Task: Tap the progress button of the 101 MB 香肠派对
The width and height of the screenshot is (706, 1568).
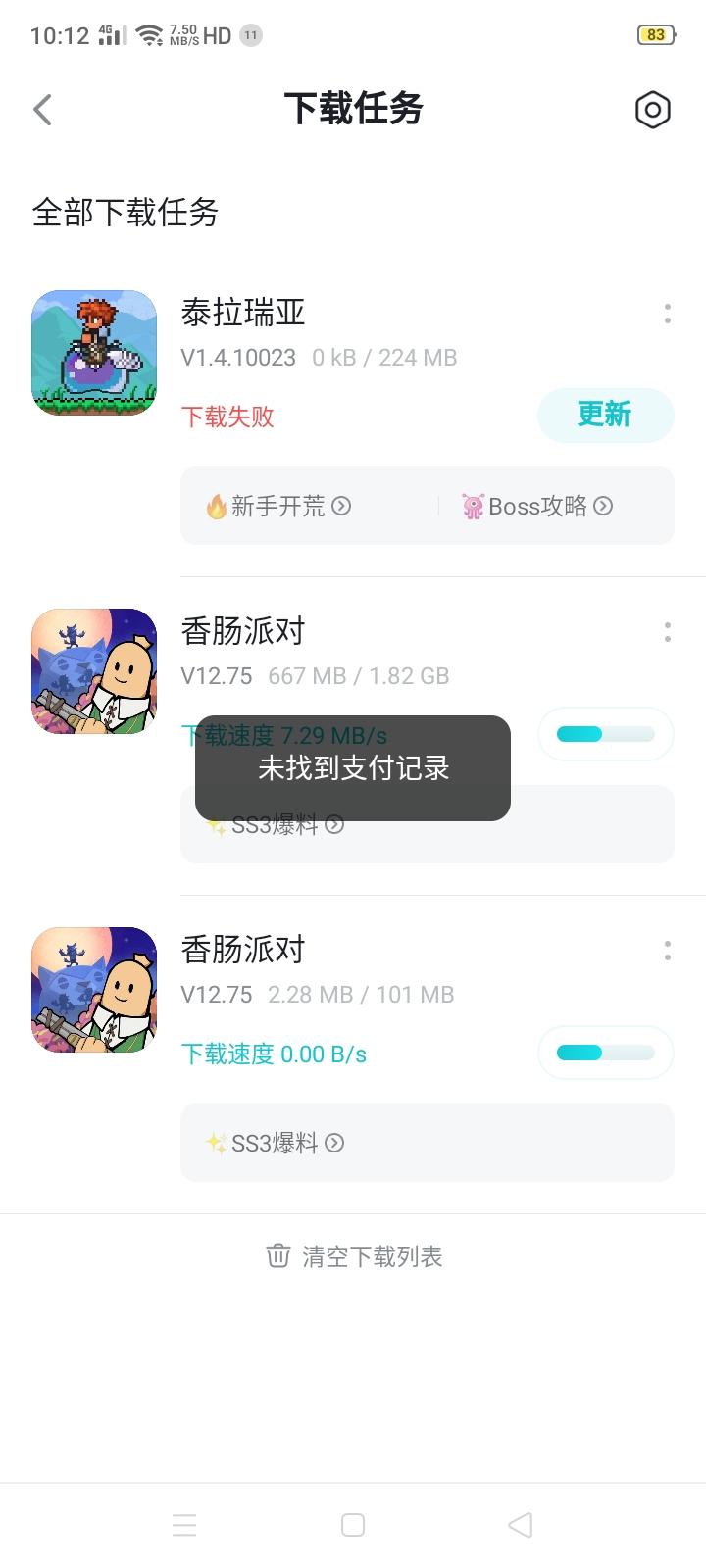Action: [x=605, y=1053]
